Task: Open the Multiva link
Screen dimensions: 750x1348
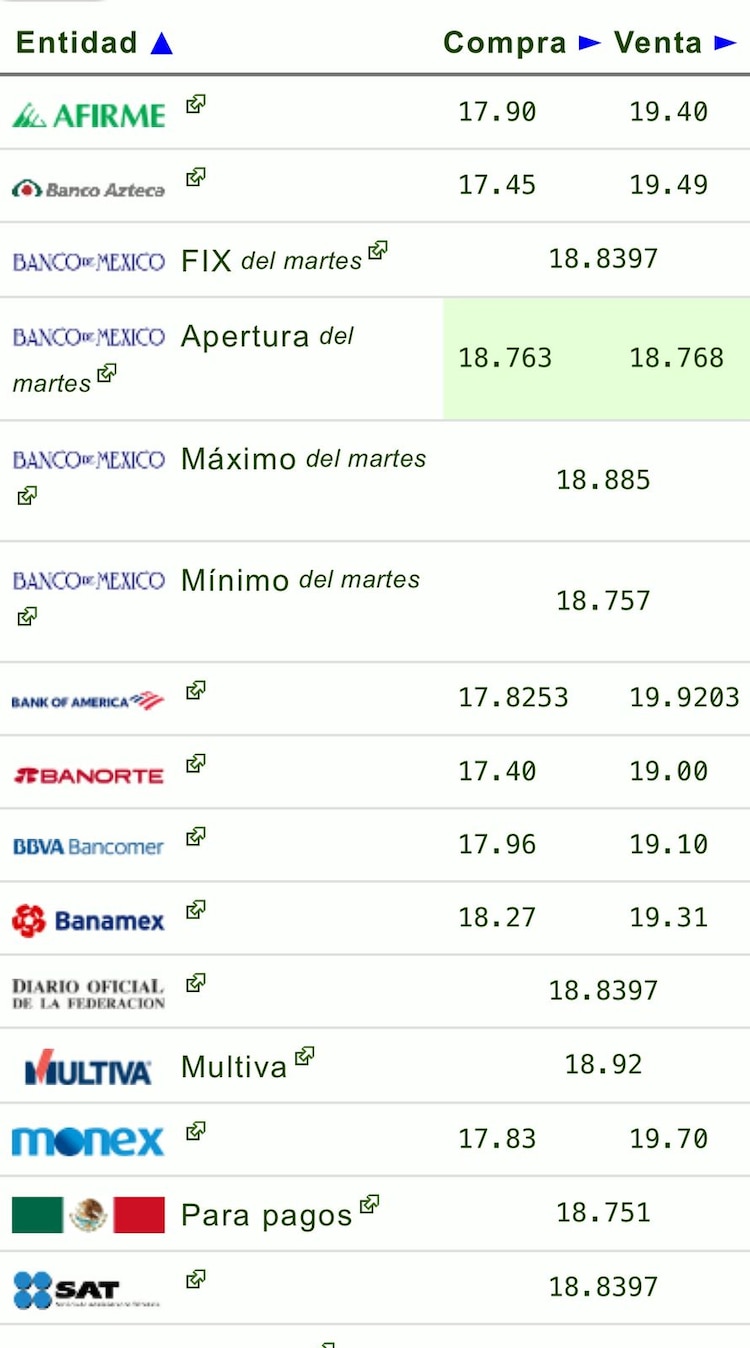Action: (305, 1055)
